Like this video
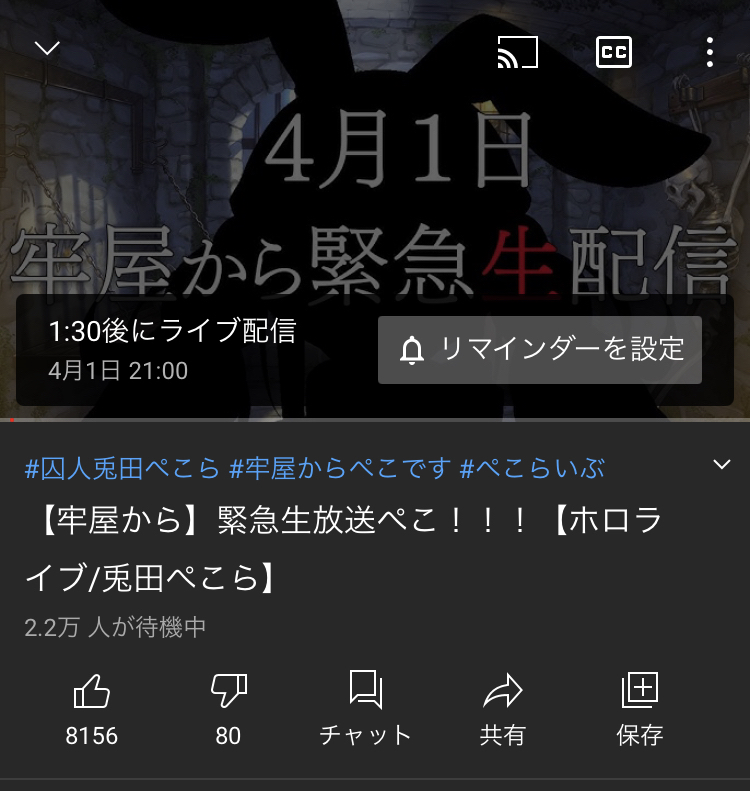The height and width of the screenshot is (791, 750). coord(92,706)
